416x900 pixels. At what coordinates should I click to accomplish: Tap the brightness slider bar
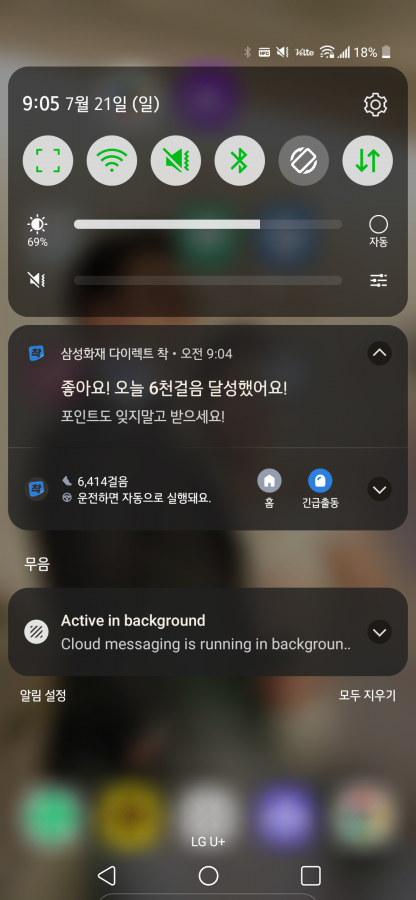208,224
